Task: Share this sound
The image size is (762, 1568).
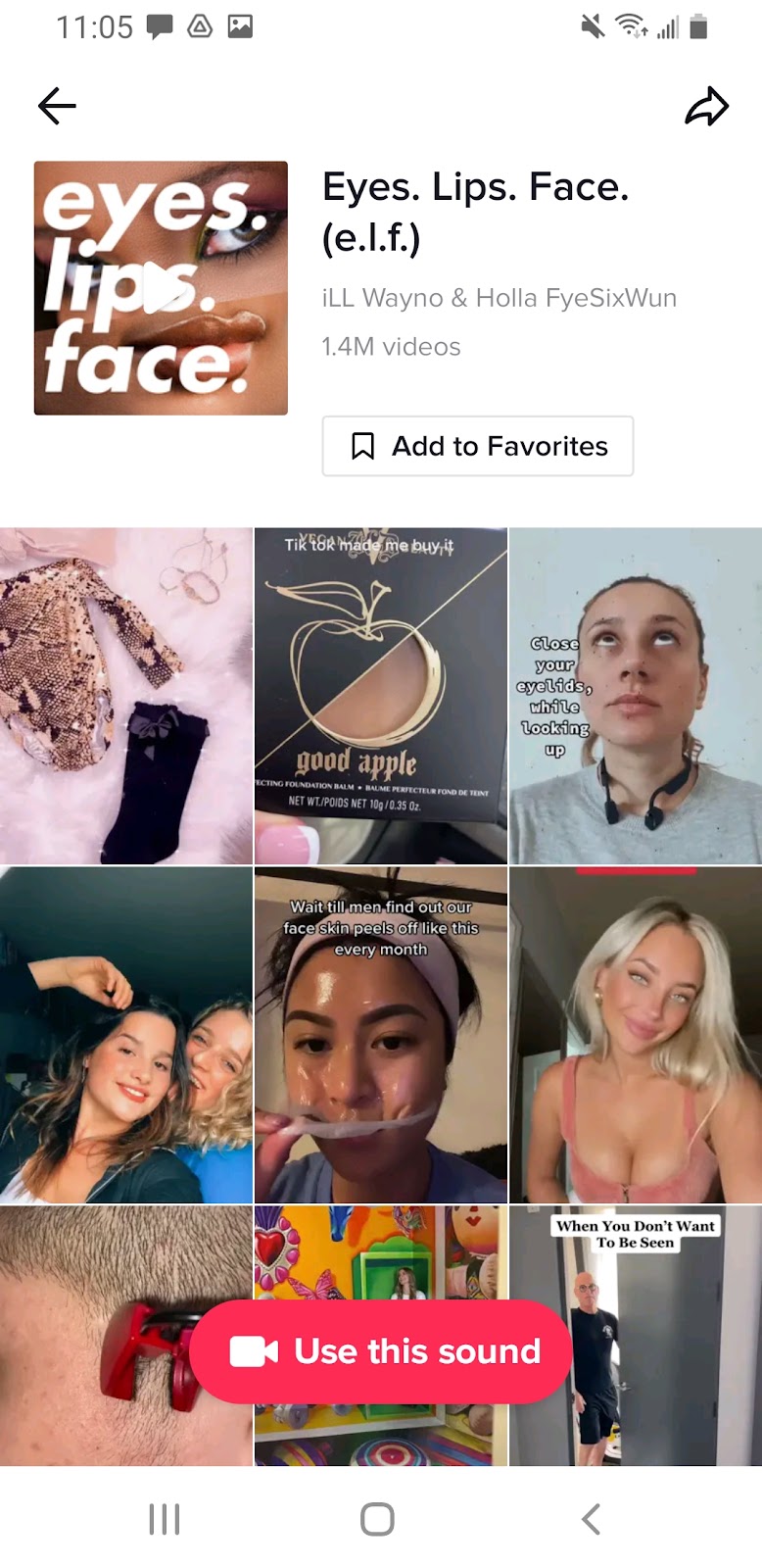Action: click(706, 107)
